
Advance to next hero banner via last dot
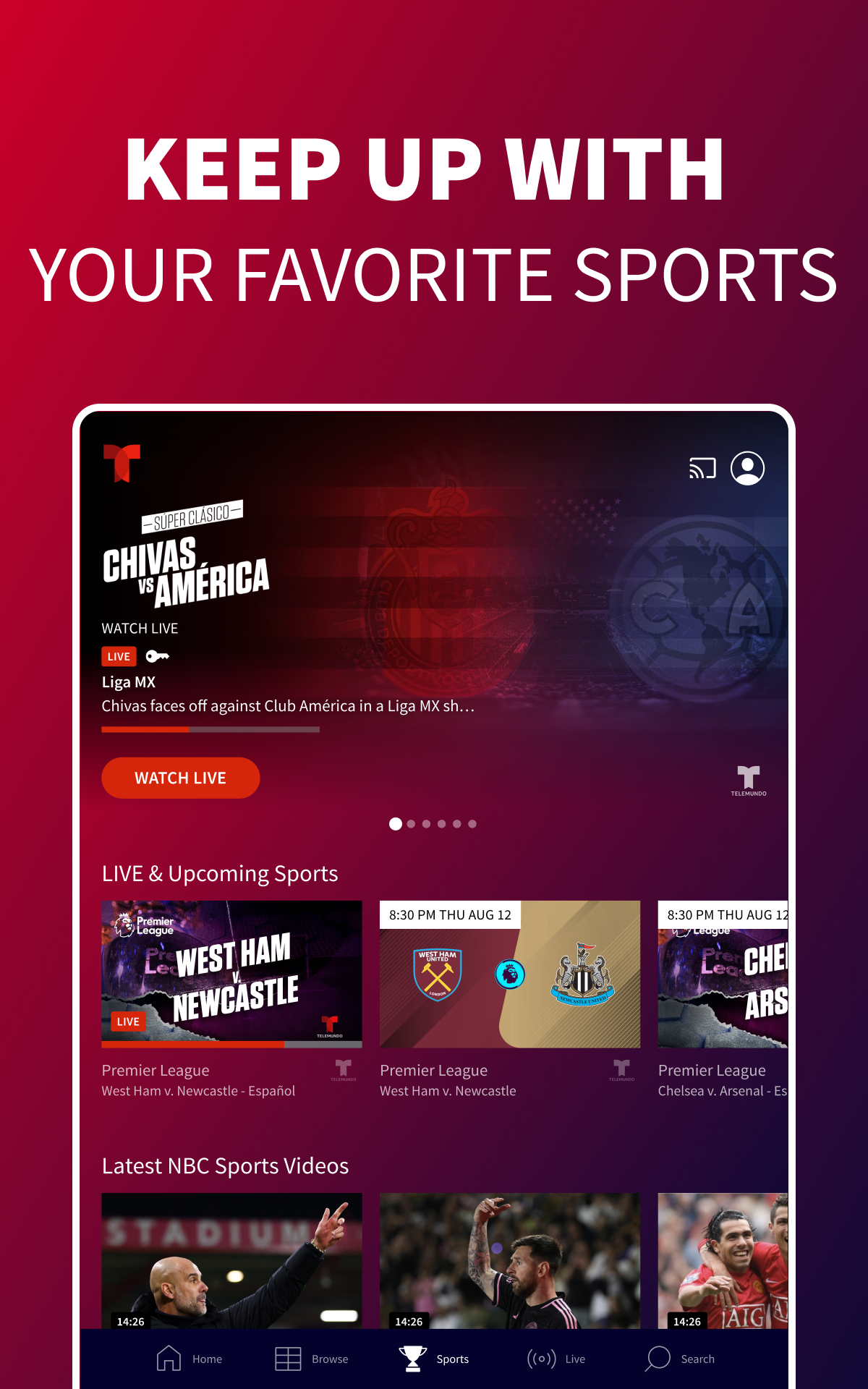[x=472, y=823]
